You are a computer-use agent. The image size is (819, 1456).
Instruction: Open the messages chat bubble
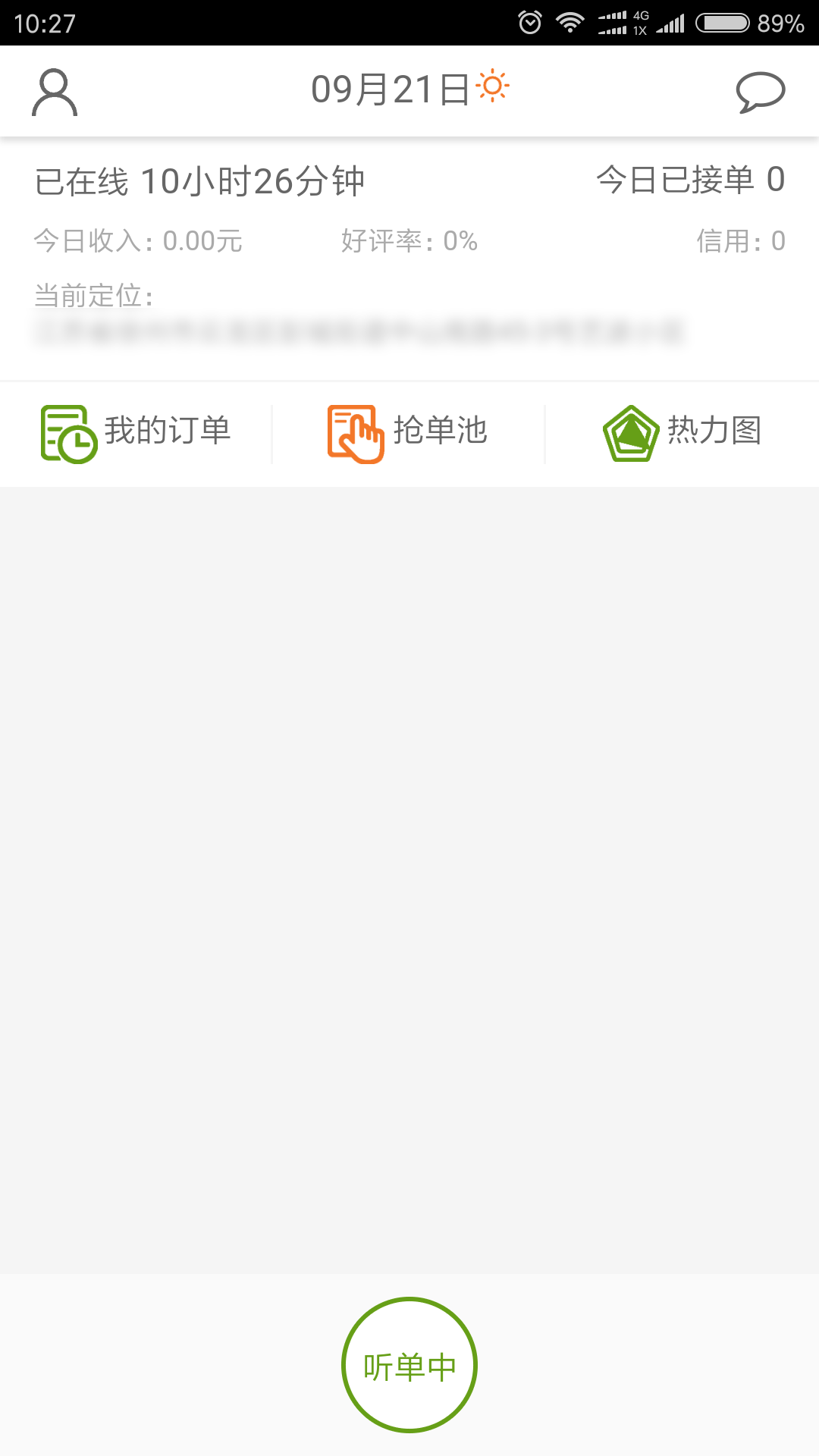click(760, 93)
